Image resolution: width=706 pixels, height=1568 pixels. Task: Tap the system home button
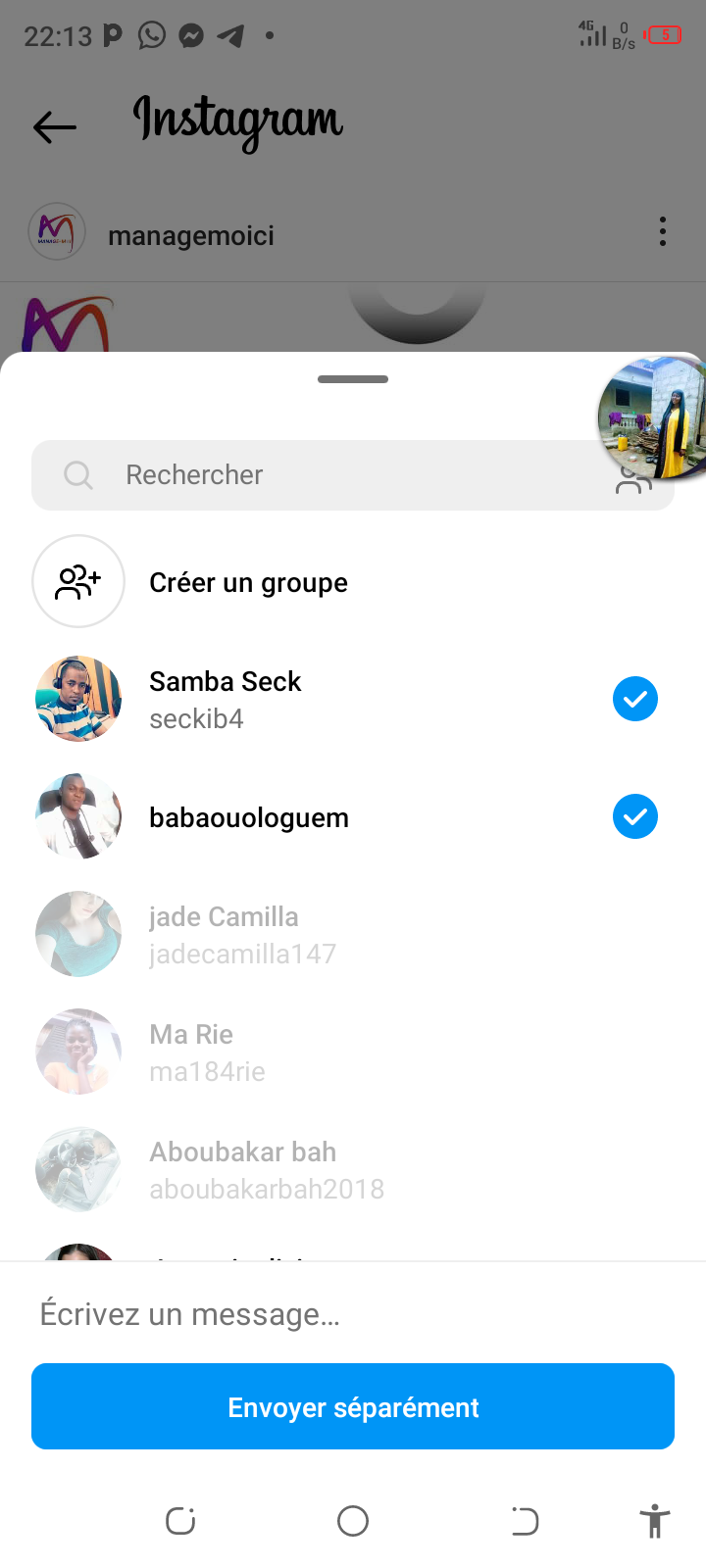(353, 1521)
